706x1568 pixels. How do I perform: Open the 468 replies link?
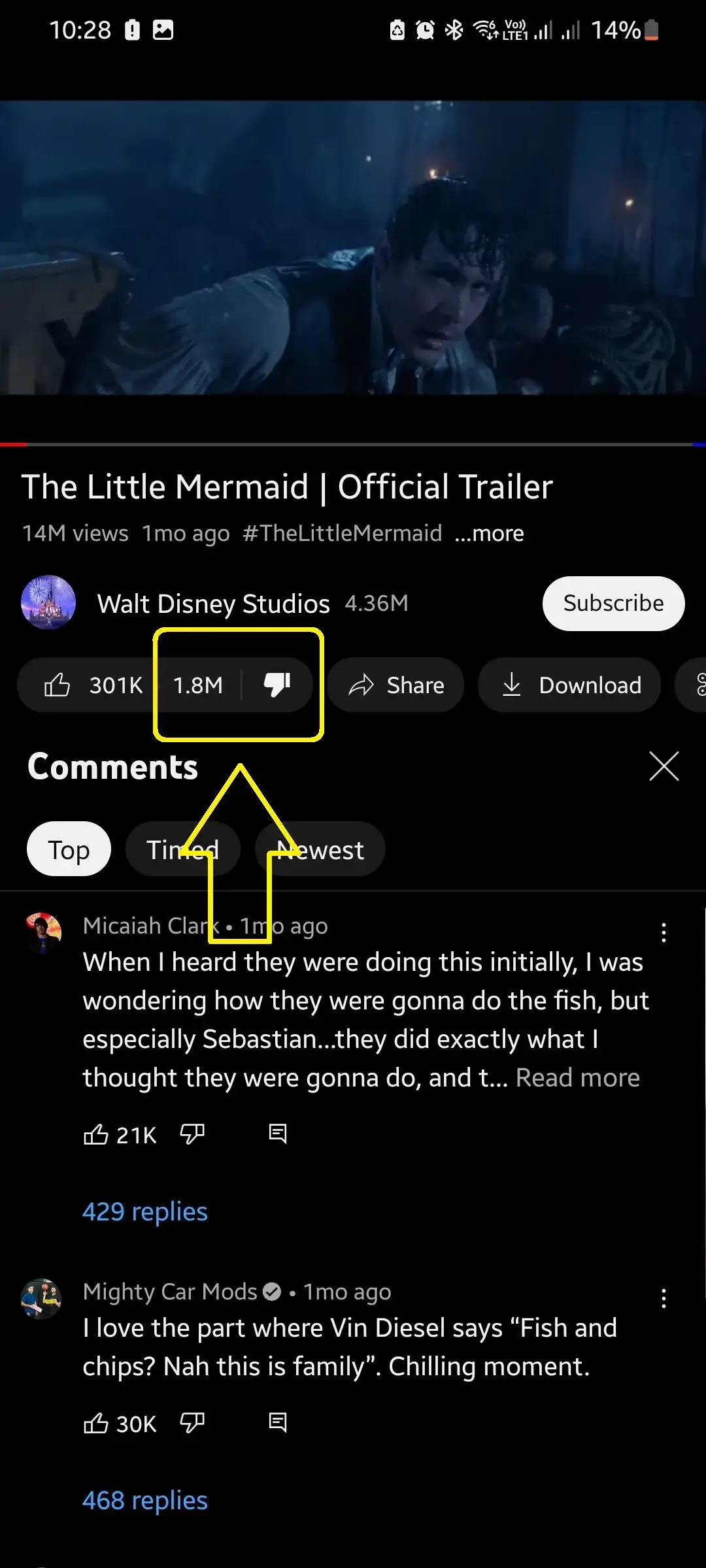[x=144, y=1501]
